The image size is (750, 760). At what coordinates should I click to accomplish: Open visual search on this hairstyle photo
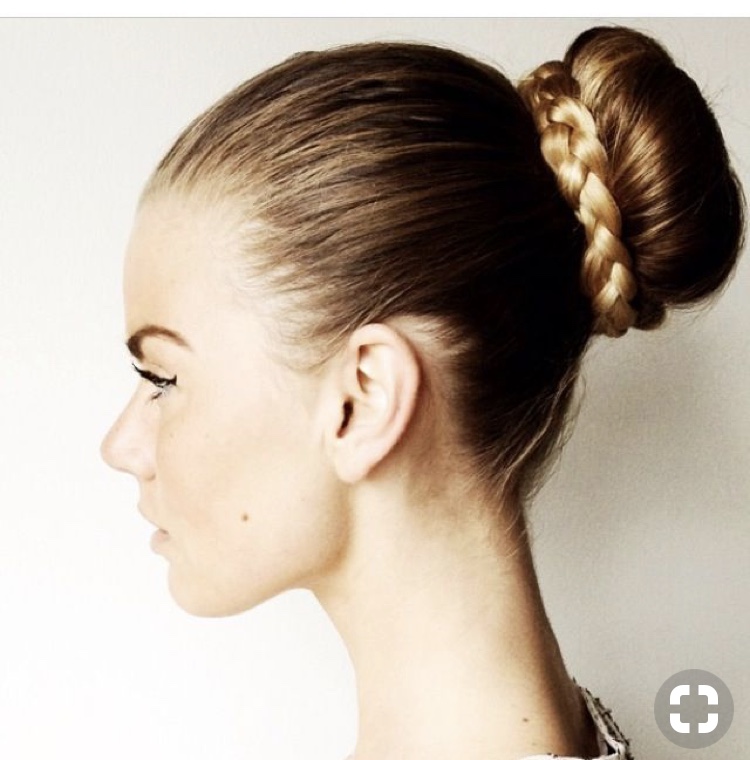pyautogui.click(x=693, y=708)
